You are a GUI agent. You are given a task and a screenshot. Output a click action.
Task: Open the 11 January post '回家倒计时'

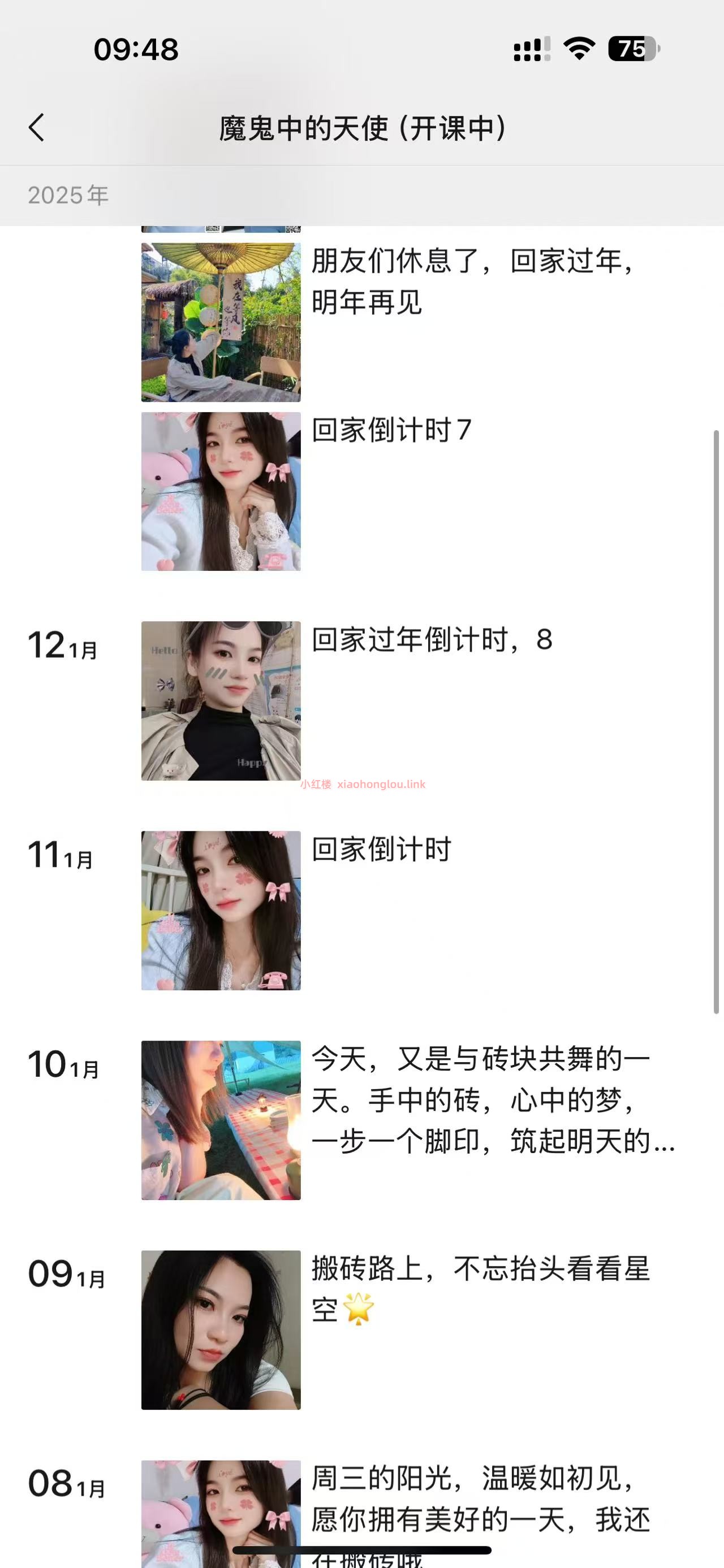[x=381, y=849]
